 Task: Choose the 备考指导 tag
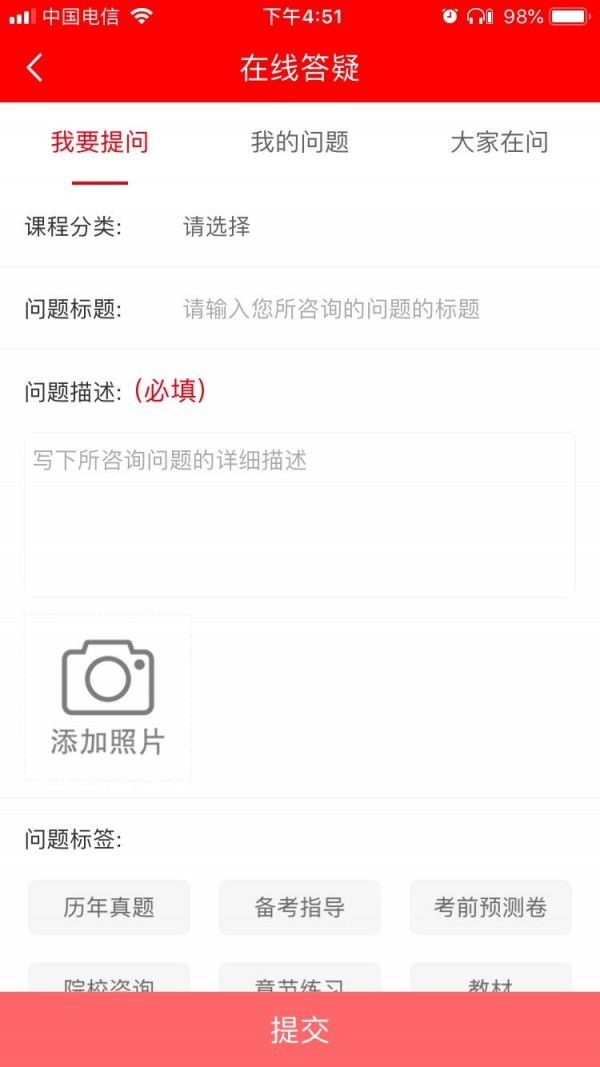[299, 907]
